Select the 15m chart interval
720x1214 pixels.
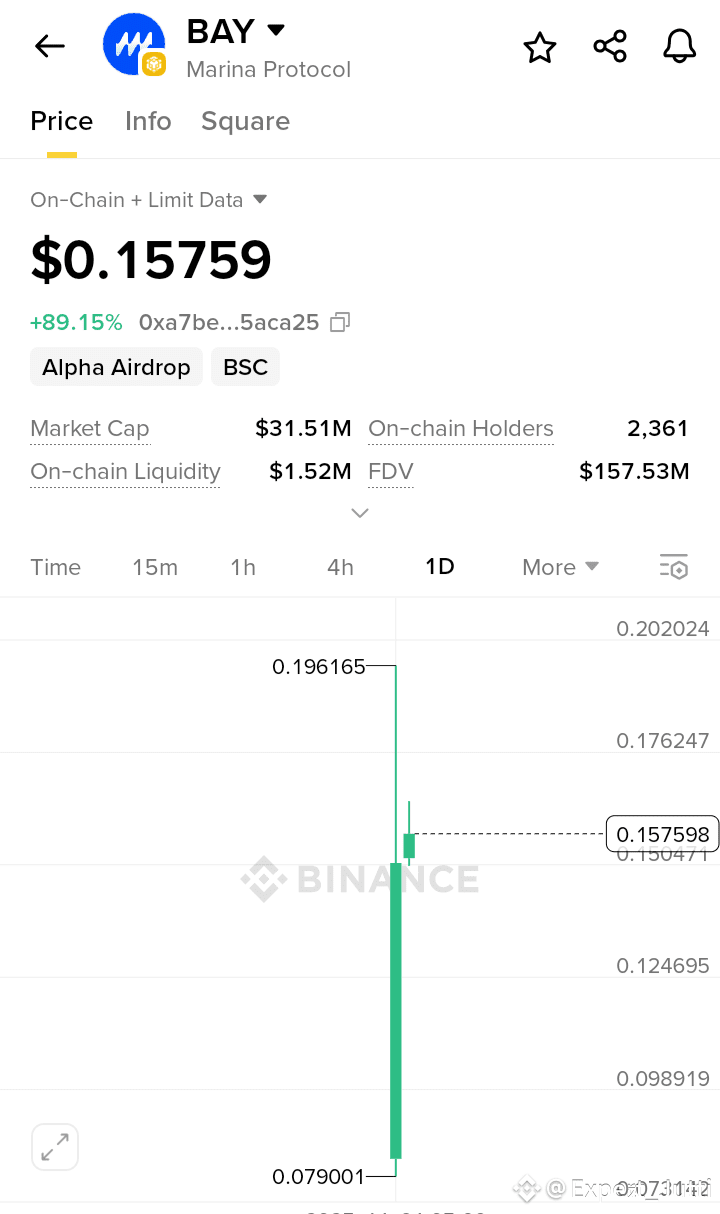click(155, 567)
